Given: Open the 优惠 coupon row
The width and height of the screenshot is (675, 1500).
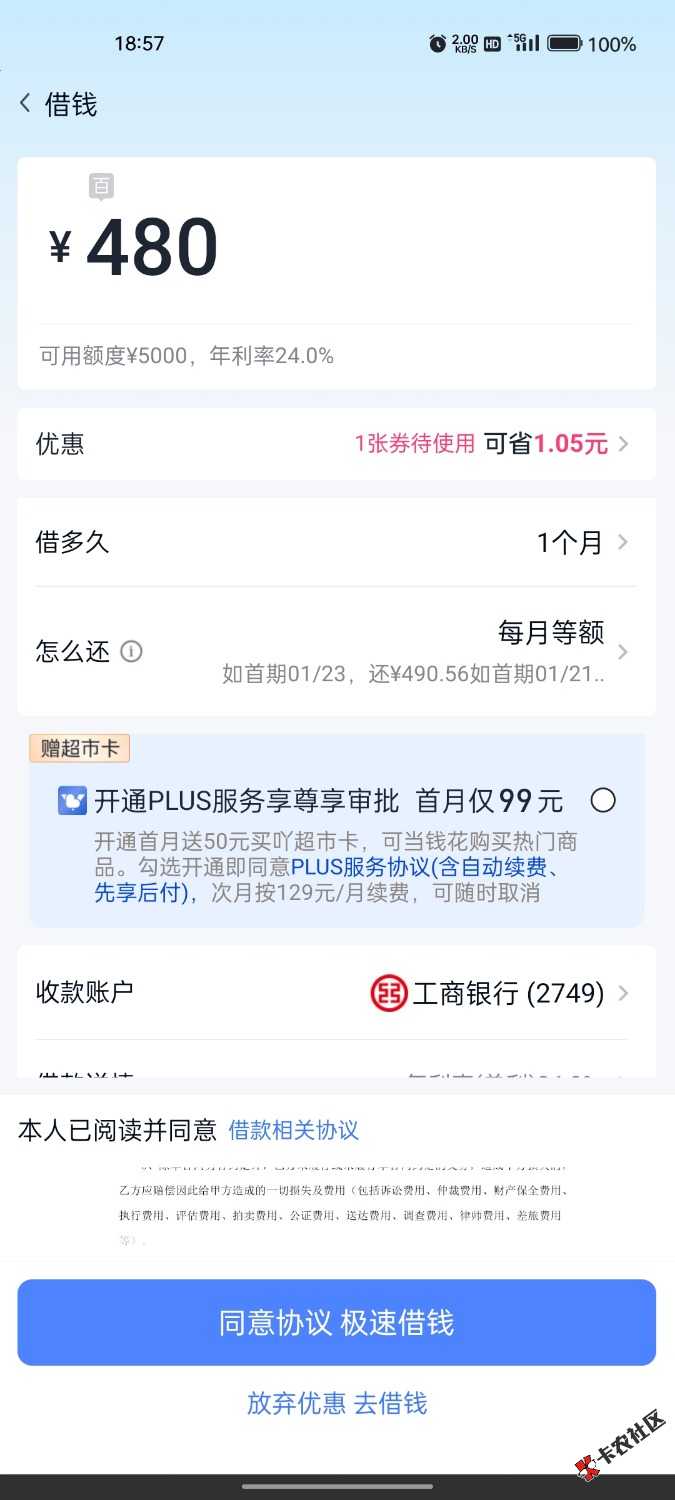Looking at the screenshot, I should [336, 444].
